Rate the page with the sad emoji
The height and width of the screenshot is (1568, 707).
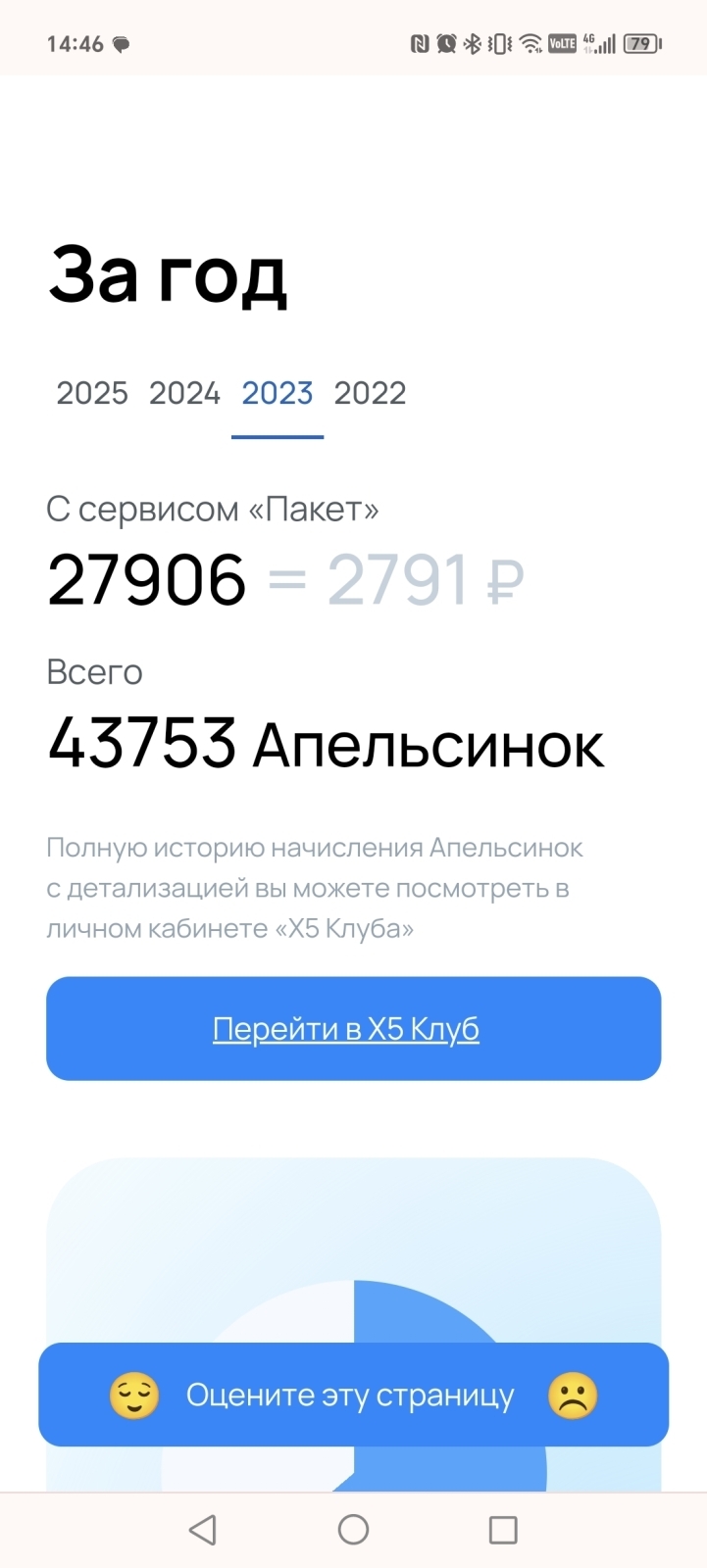[573, 1396]
